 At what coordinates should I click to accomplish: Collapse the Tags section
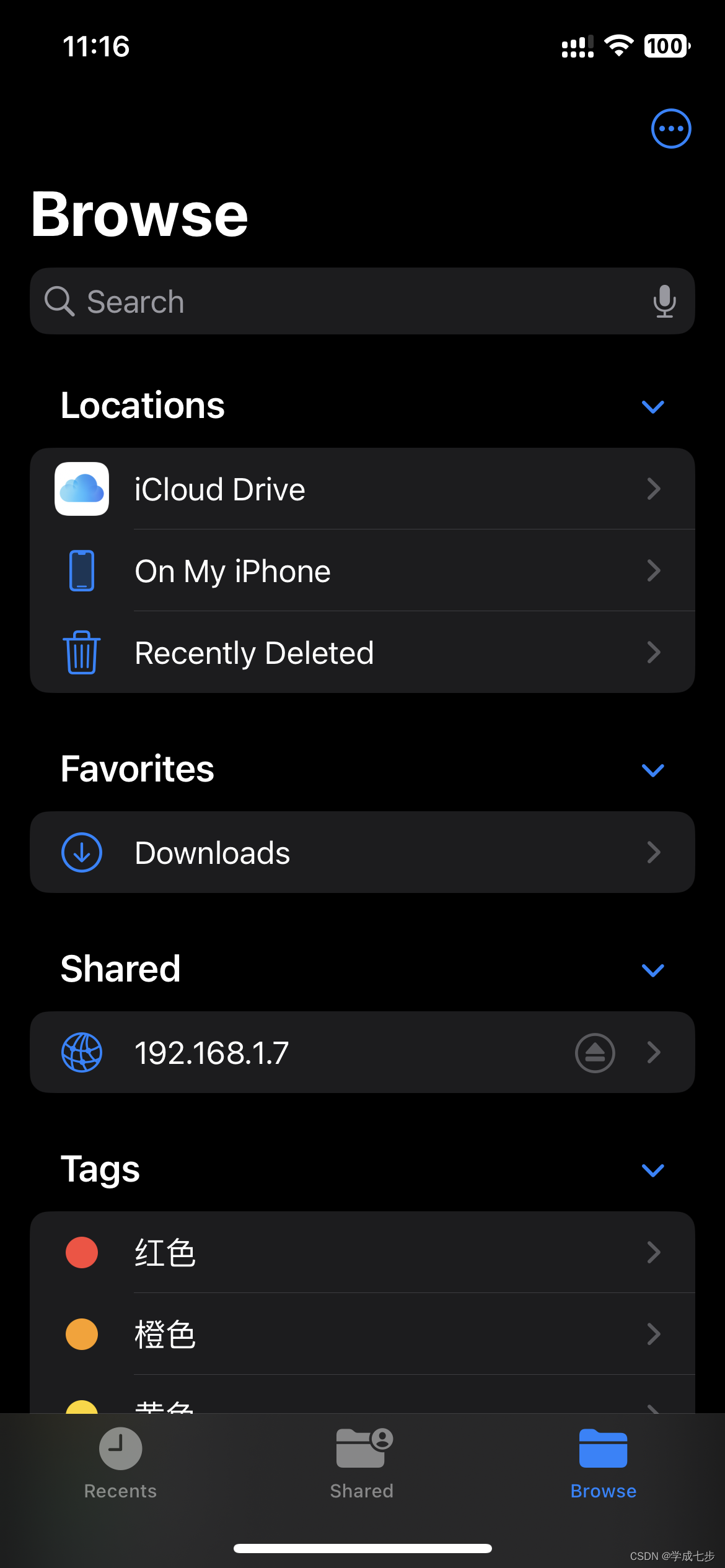pyautogui.click(x=652, y=1170)
